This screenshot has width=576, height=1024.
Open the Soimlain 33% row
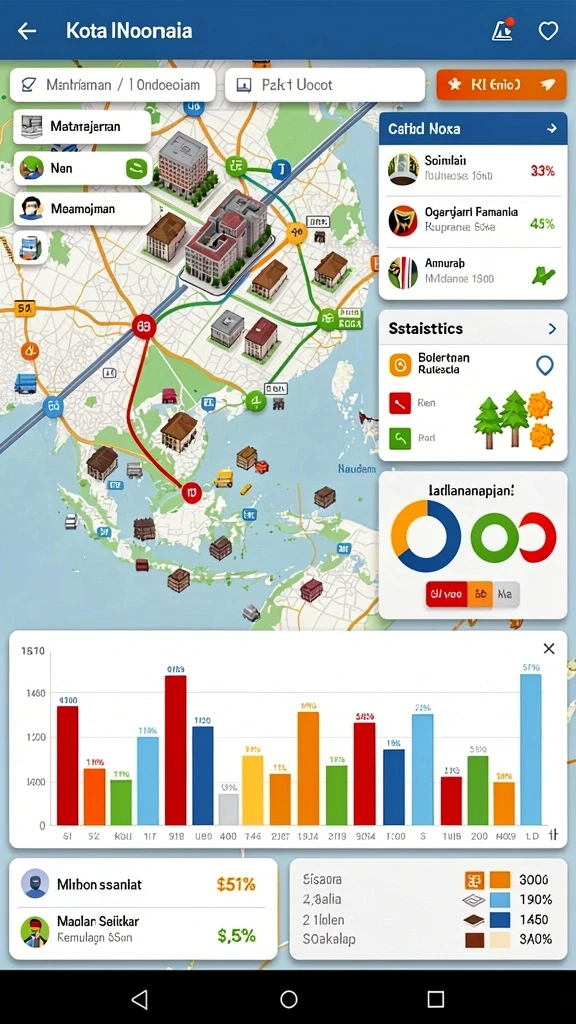tap(473, 168)
